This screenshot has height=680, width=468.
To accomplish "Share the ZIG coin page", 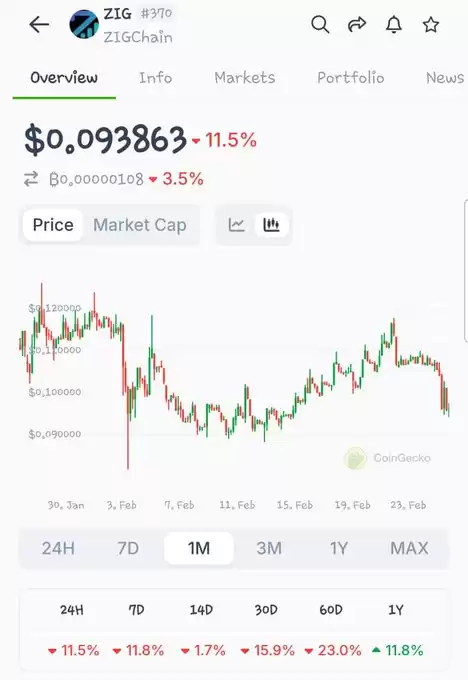I will coord(357,24).
